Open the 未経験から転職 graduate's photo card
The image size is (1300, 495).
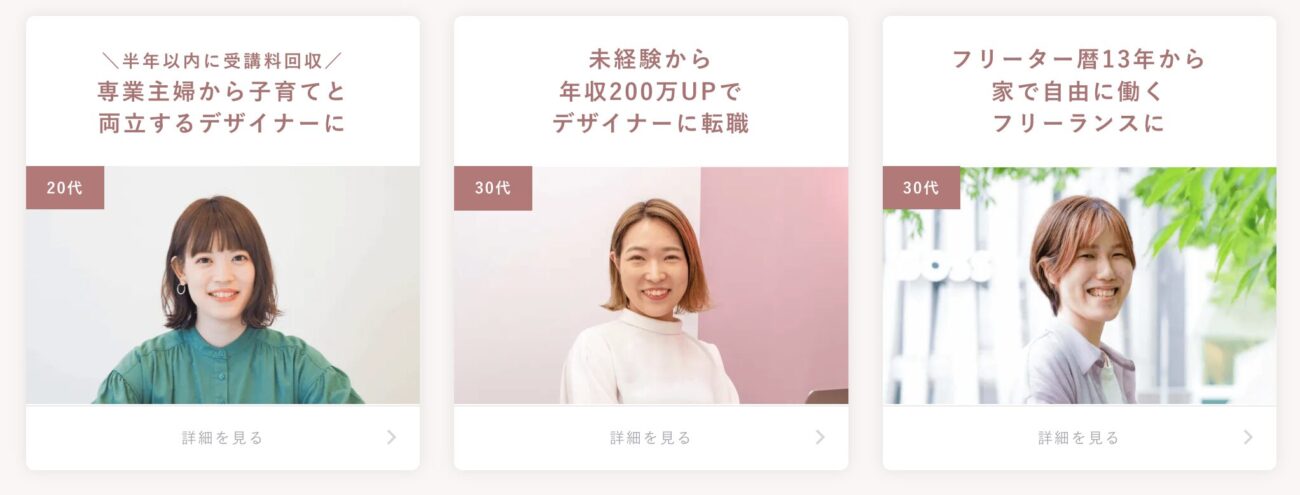(x=650, y=285)
